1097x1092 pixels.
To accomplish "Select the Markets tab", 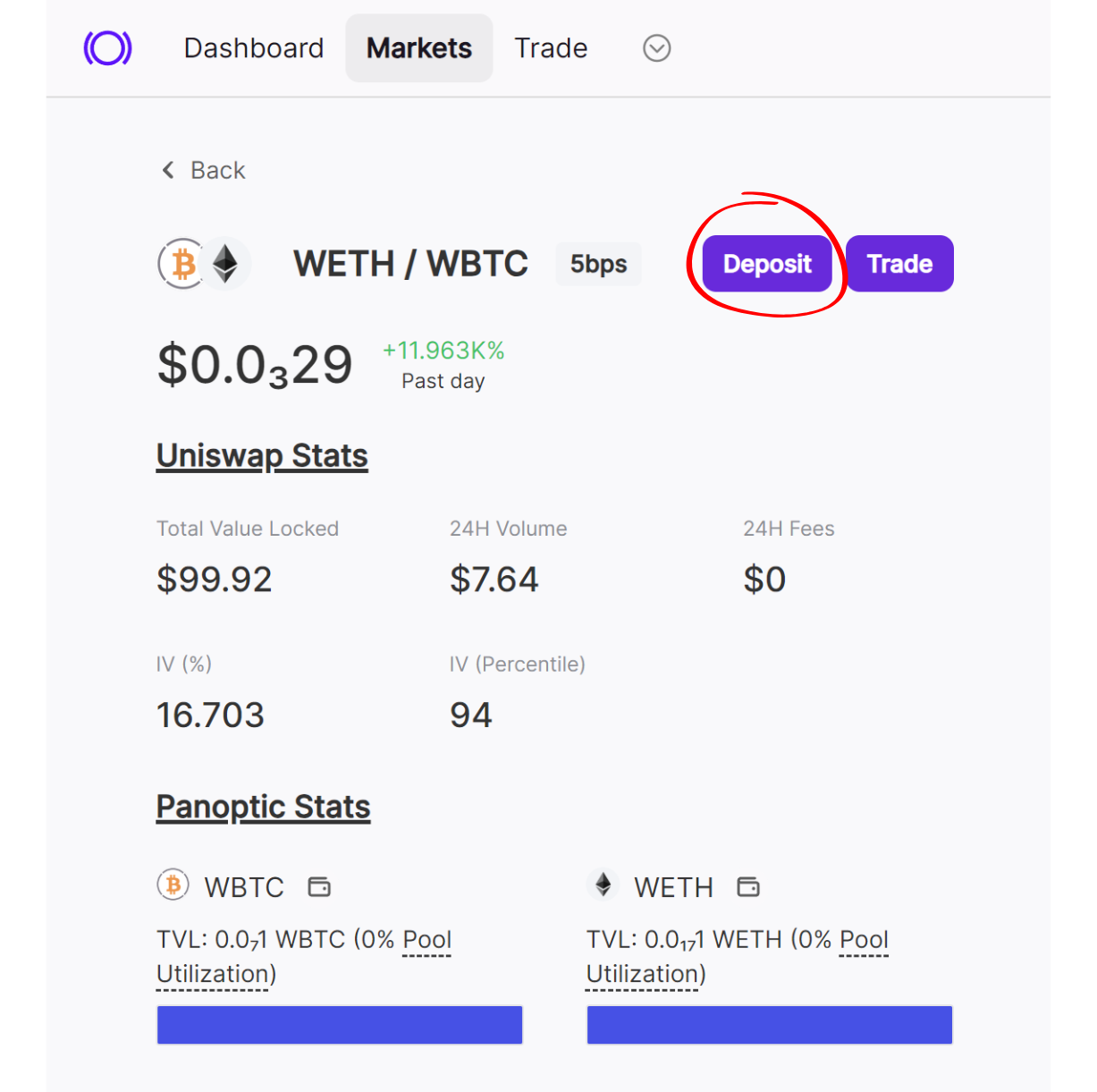I will pyautogui.click(x=418, y=48).
